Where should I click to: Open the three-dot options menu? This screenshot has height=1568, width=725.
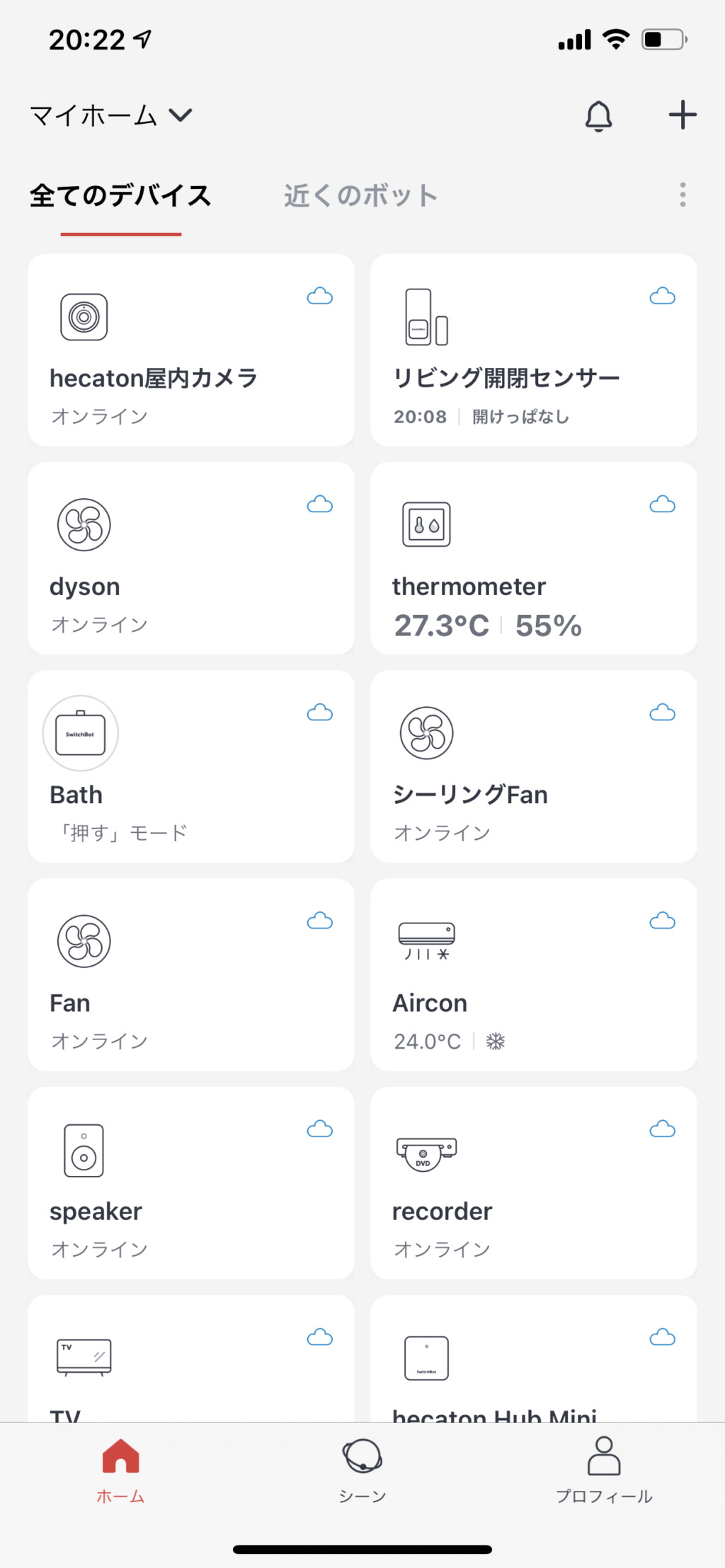click(x=682, y=195)
